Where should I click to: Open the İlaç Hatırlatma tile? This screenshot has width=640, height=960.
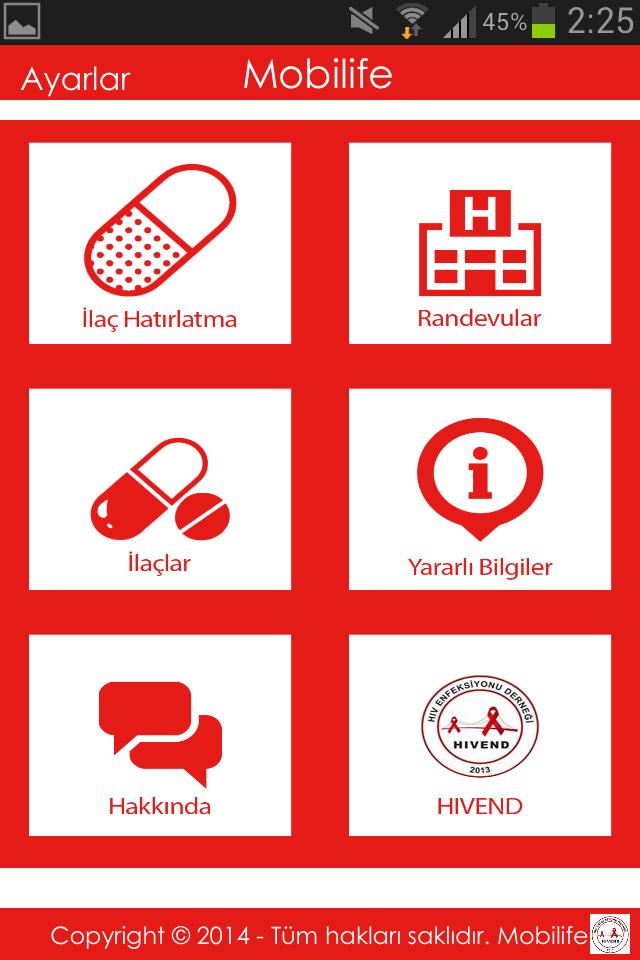[160, 243]
